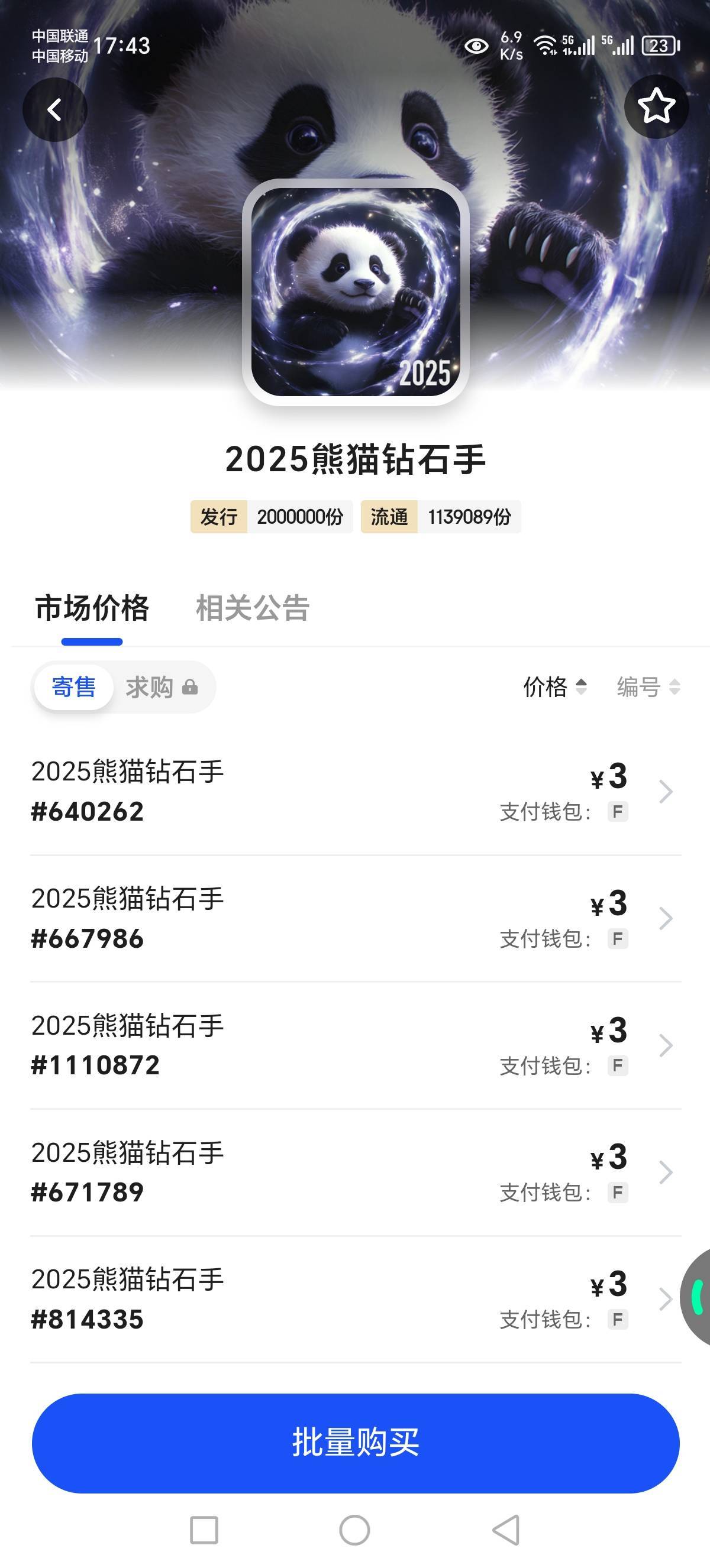The image size is (710, 1568).
Task: Open the recent apps view
Action: (x=204, y=1530)
